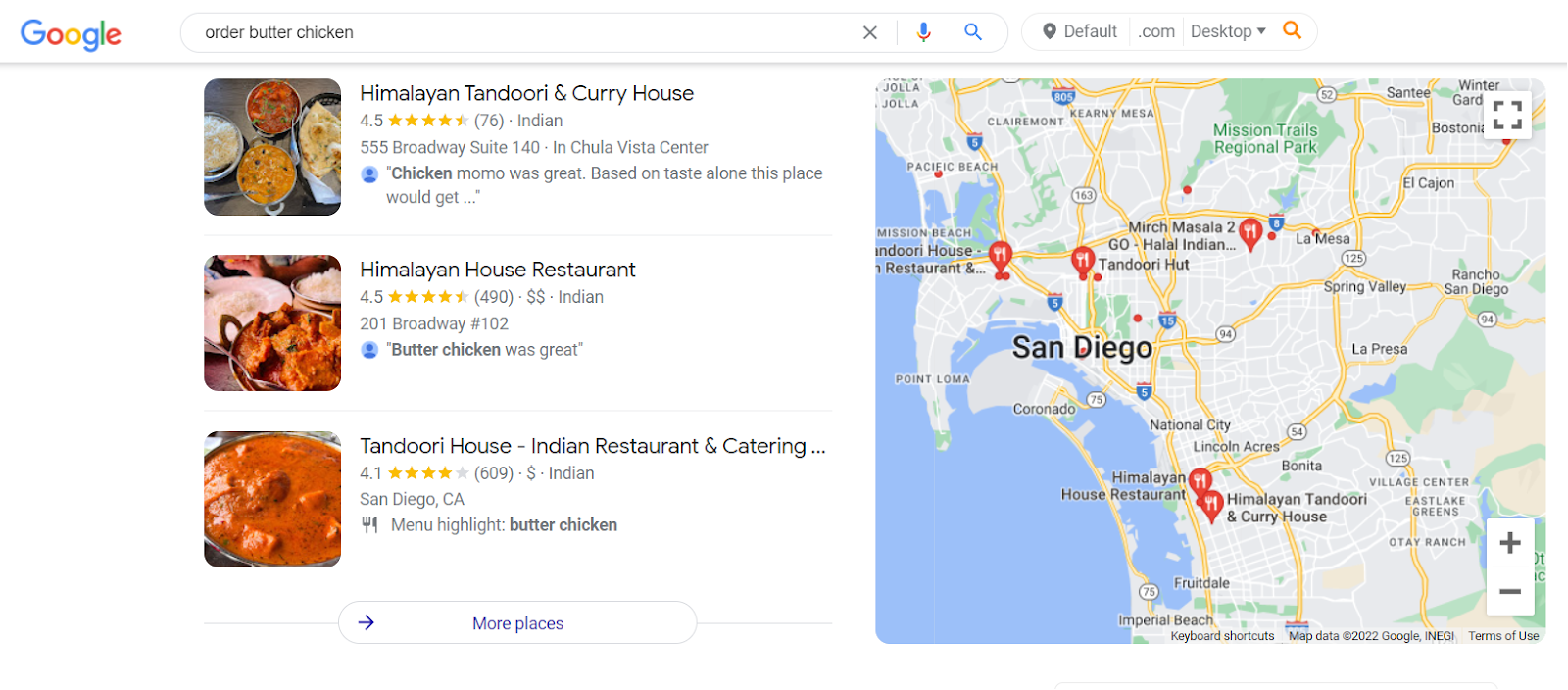1568x690 pixels.
Task: Open Himalayan Tandoori & Curry House listing
Action: coord(526,93)
